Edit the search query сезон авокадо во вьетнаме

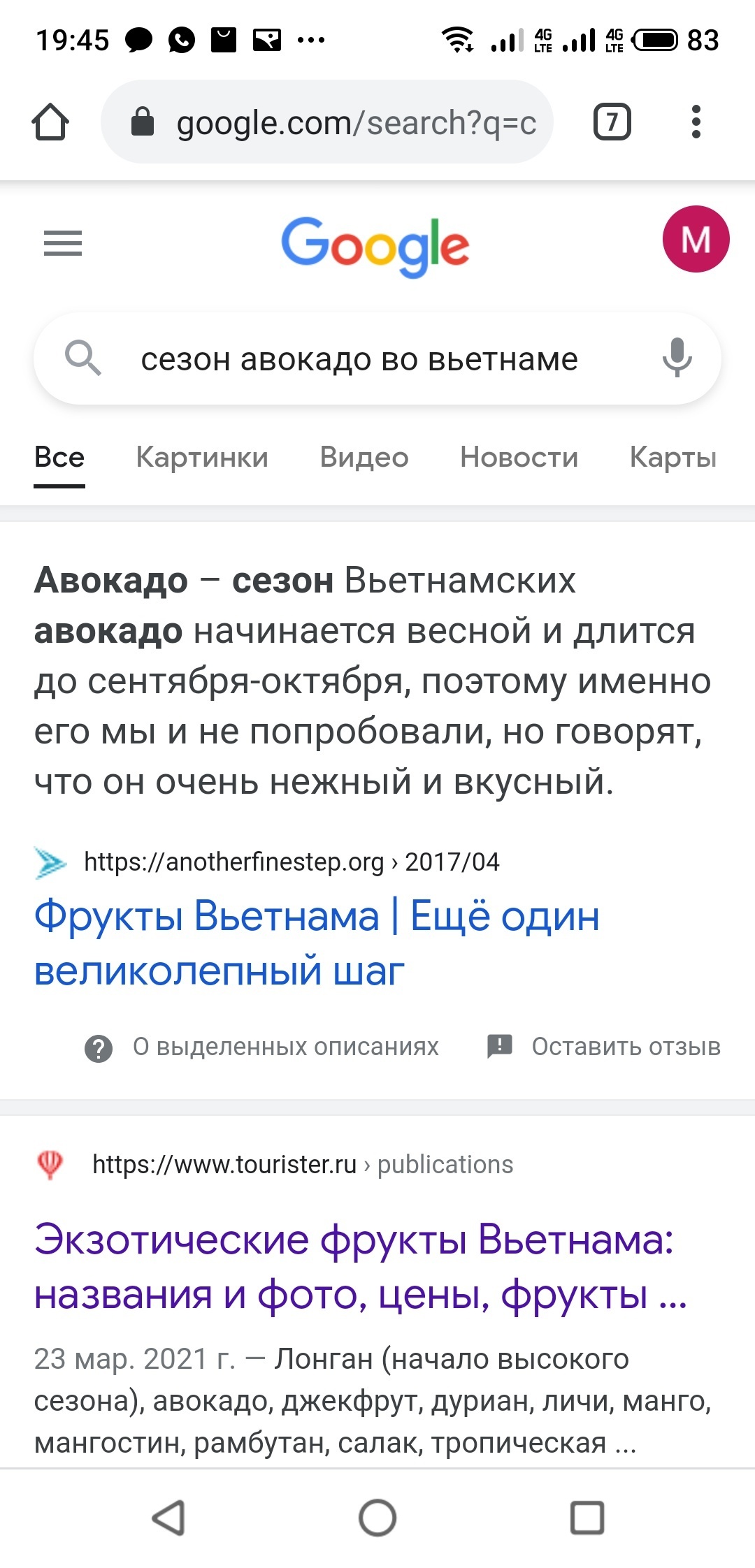click(x=359, y=360)
